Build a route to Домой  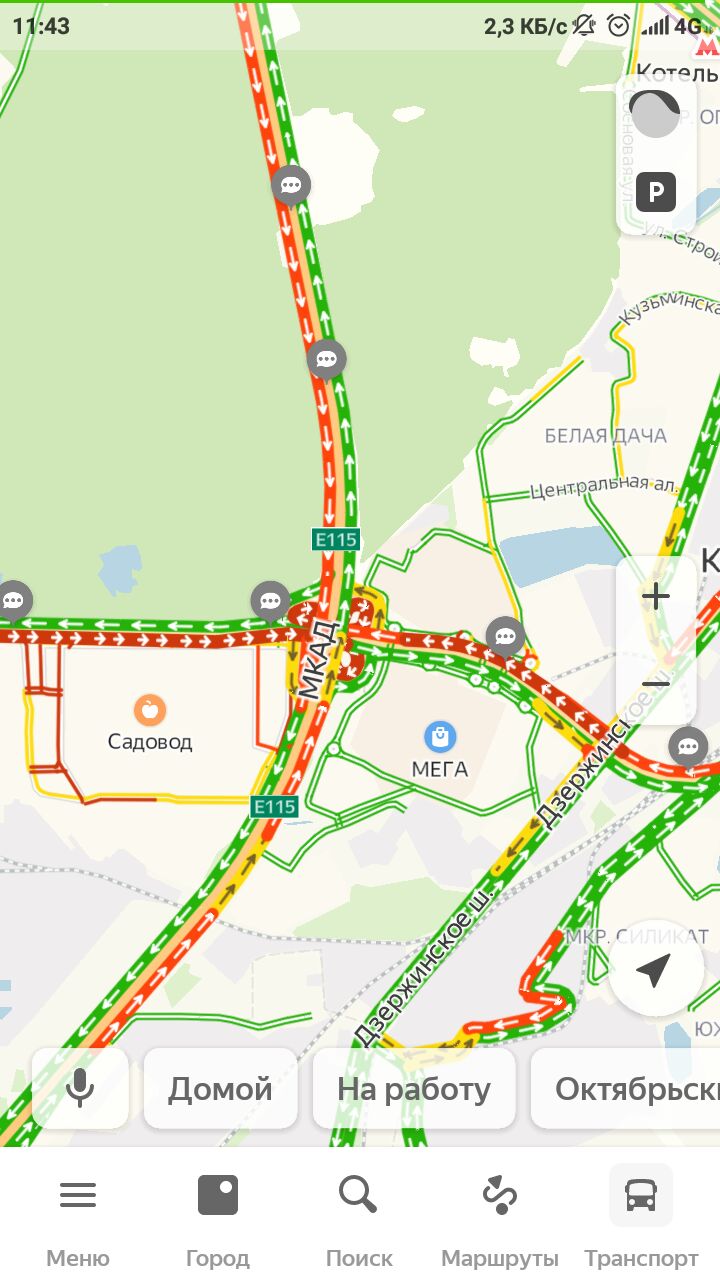pos(220,1088)
